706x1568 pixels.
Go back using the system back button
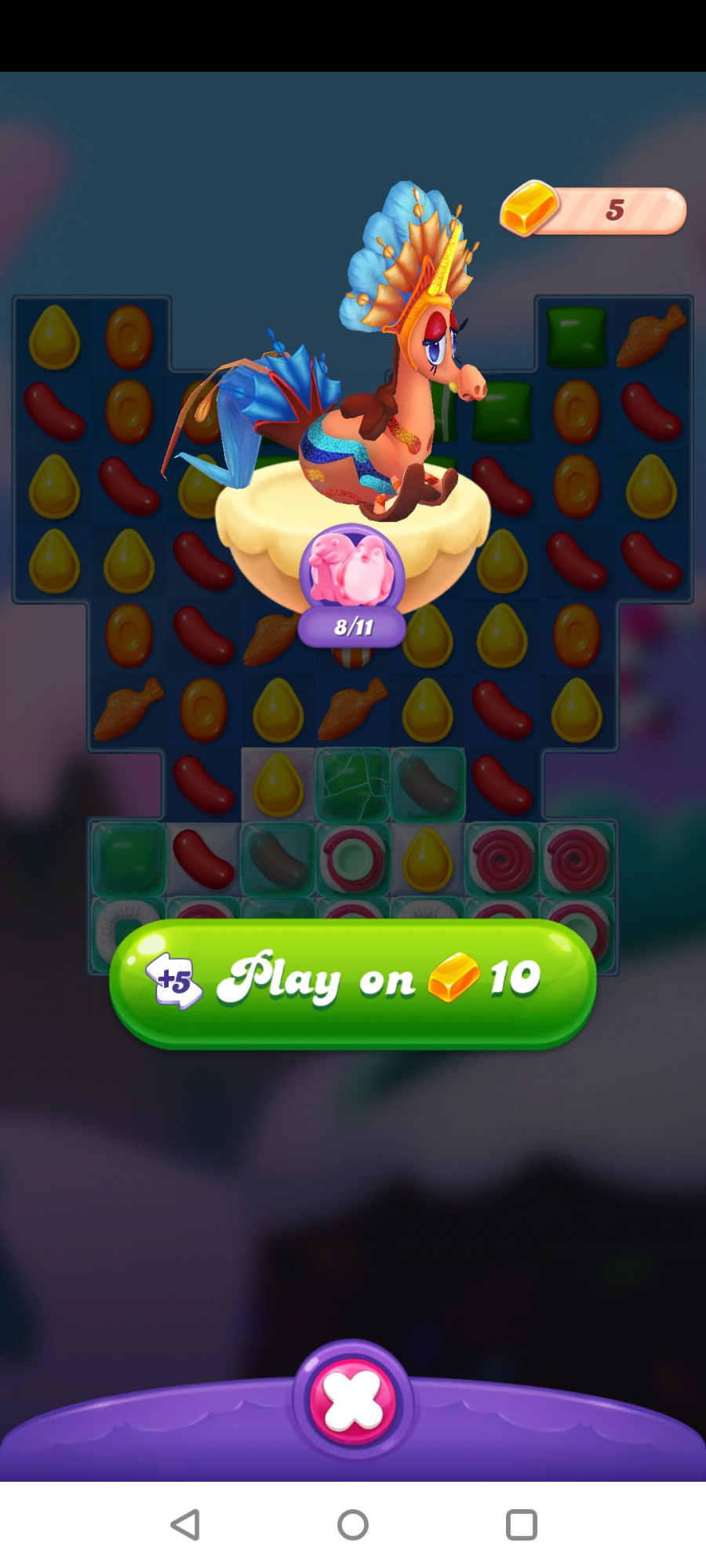[x=185, y=1525]
